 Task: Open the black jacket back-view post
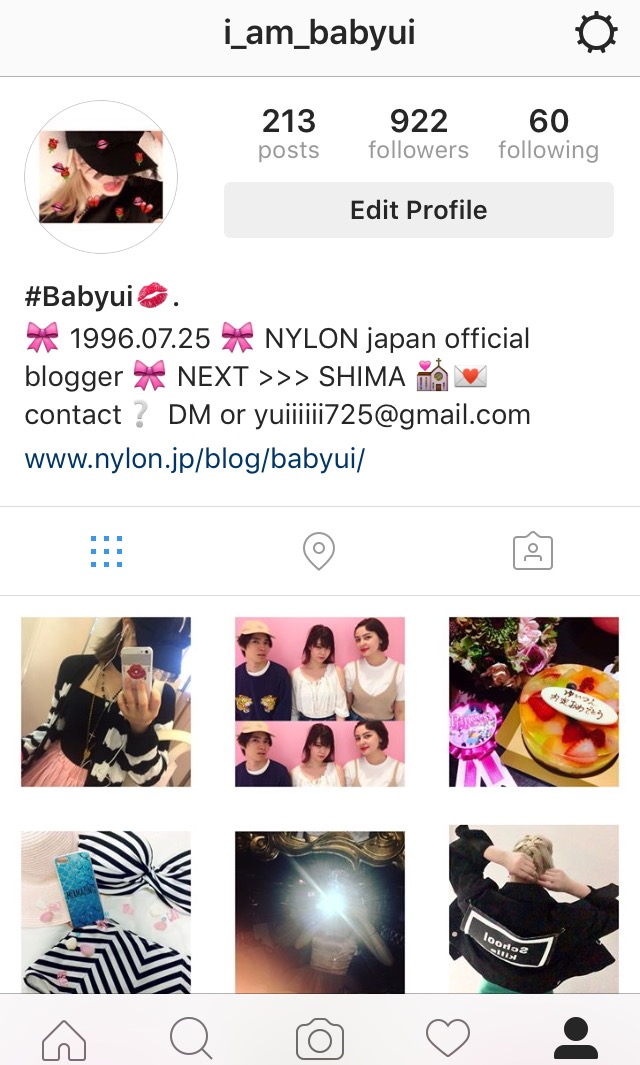click(534, 909)
